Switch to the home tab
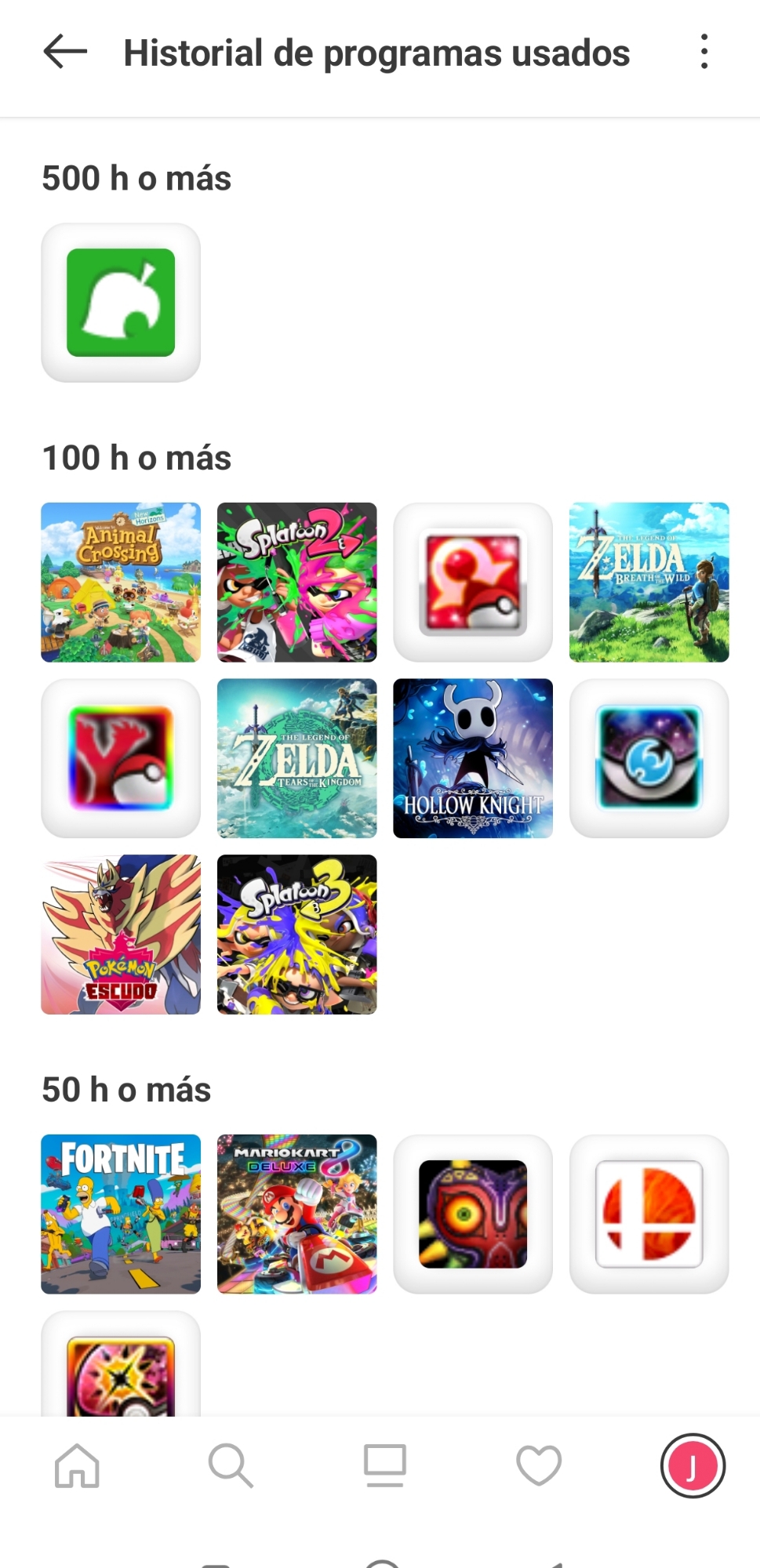This screenshot has height=1568, width=760. pos(77,1465)
